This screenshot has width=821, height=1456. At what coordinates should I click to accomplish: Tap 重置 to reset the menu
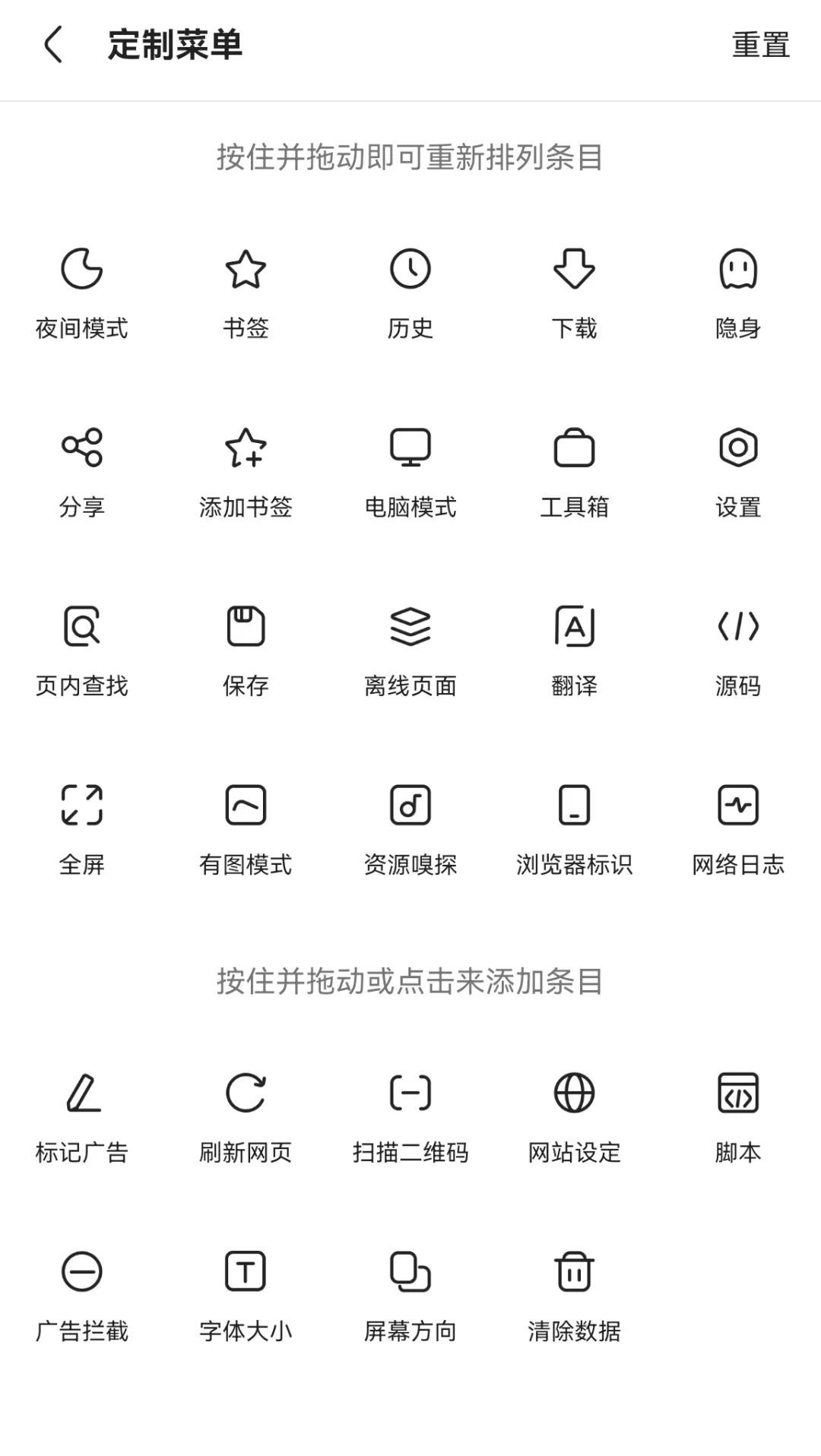click(760, 45)
